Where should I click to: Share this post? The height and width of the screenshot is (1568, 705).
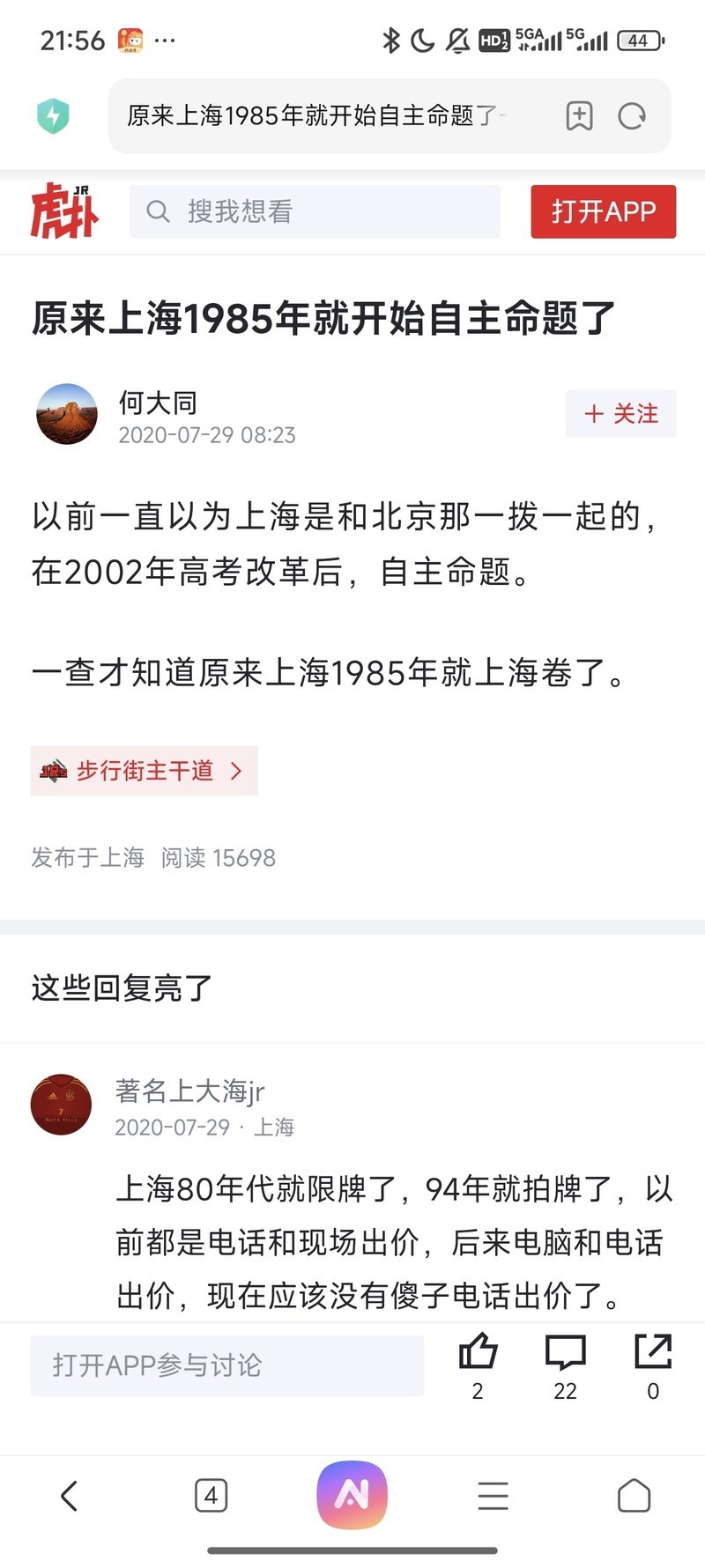coord(653,1352)
